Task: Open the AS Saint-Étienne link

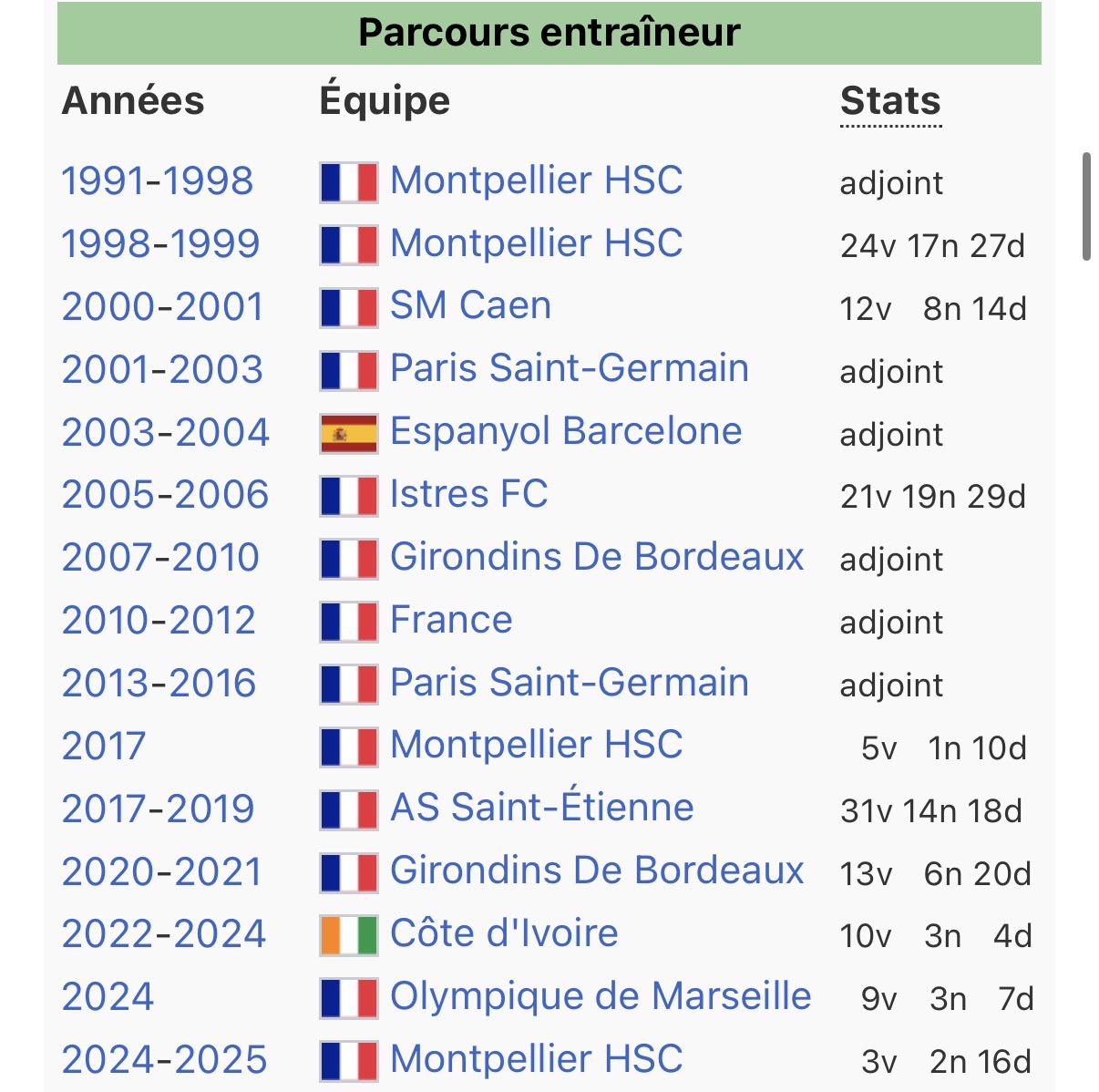Action: tap(541, 809)
